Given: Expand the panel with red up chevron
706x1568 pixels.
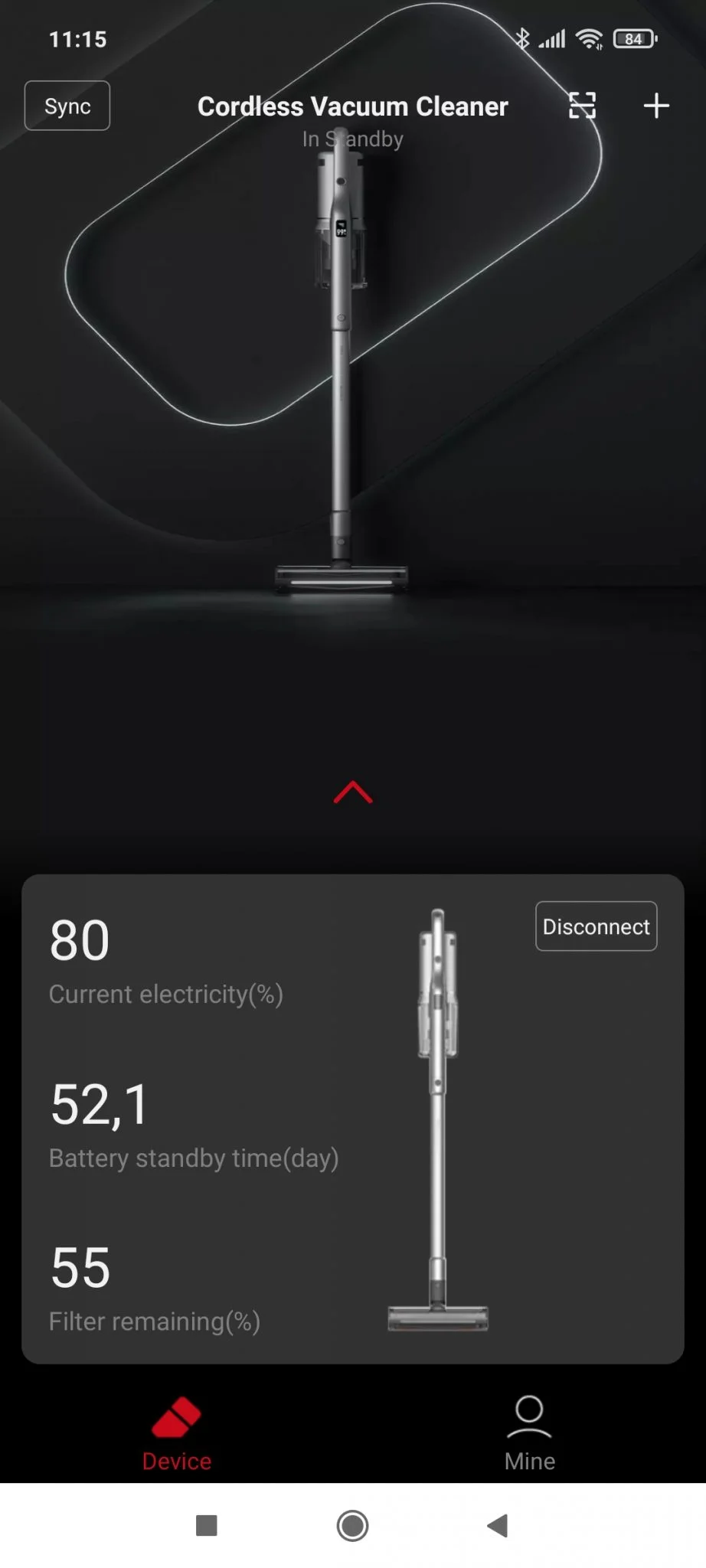Looking at the screenshot, I should [353, 792].
